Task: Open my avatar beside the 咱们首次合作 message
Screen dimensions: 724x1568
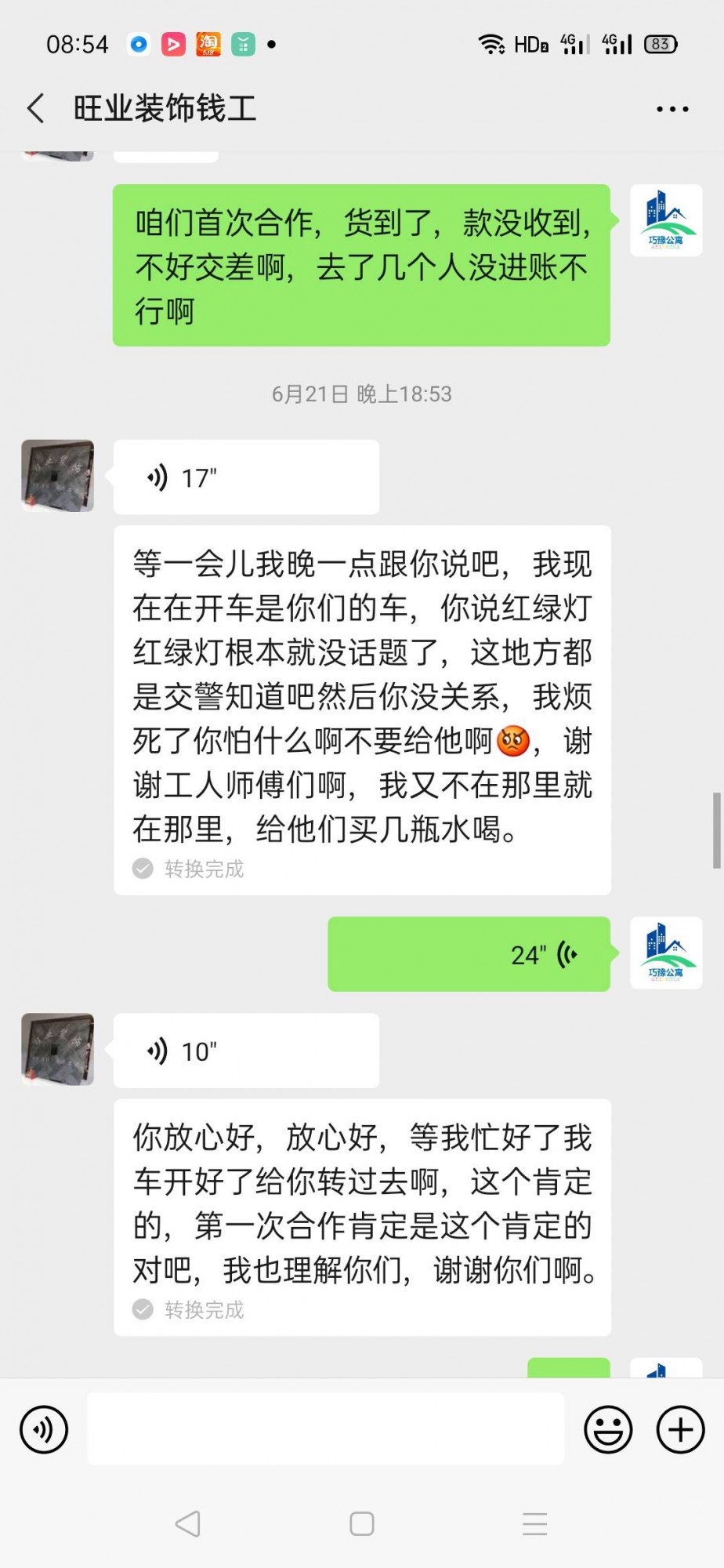Action: (666, 220)
